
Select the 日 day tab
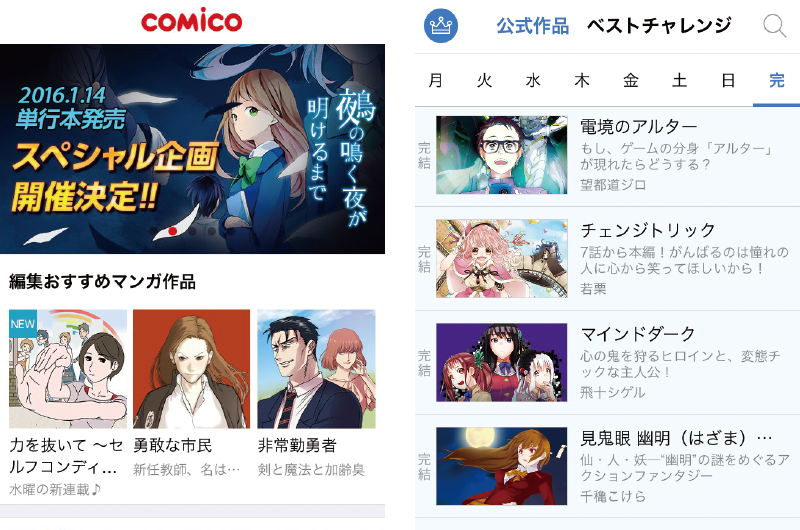(729, 81)
